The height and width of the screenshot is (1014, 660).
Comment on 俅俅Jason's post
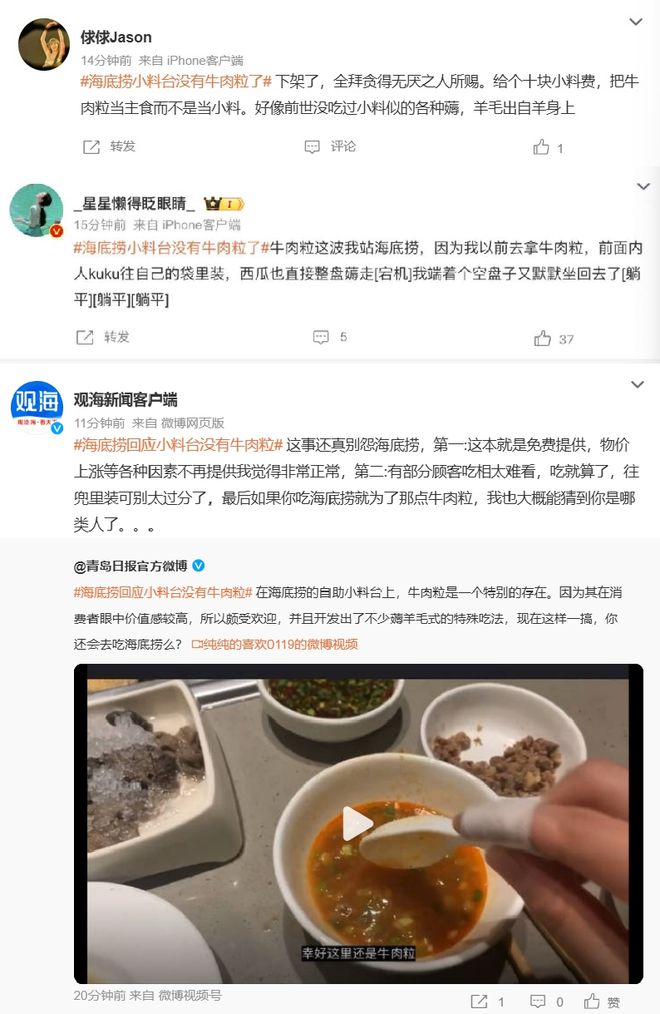(330, 147)
